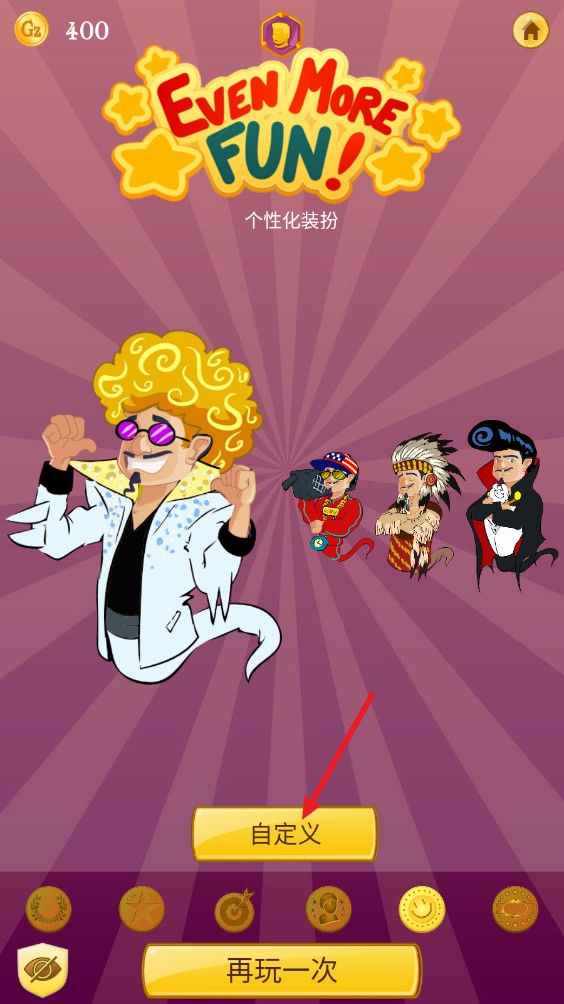Open the target bullseye medal
Screen dimensions: 564x1004
[235, 909]
